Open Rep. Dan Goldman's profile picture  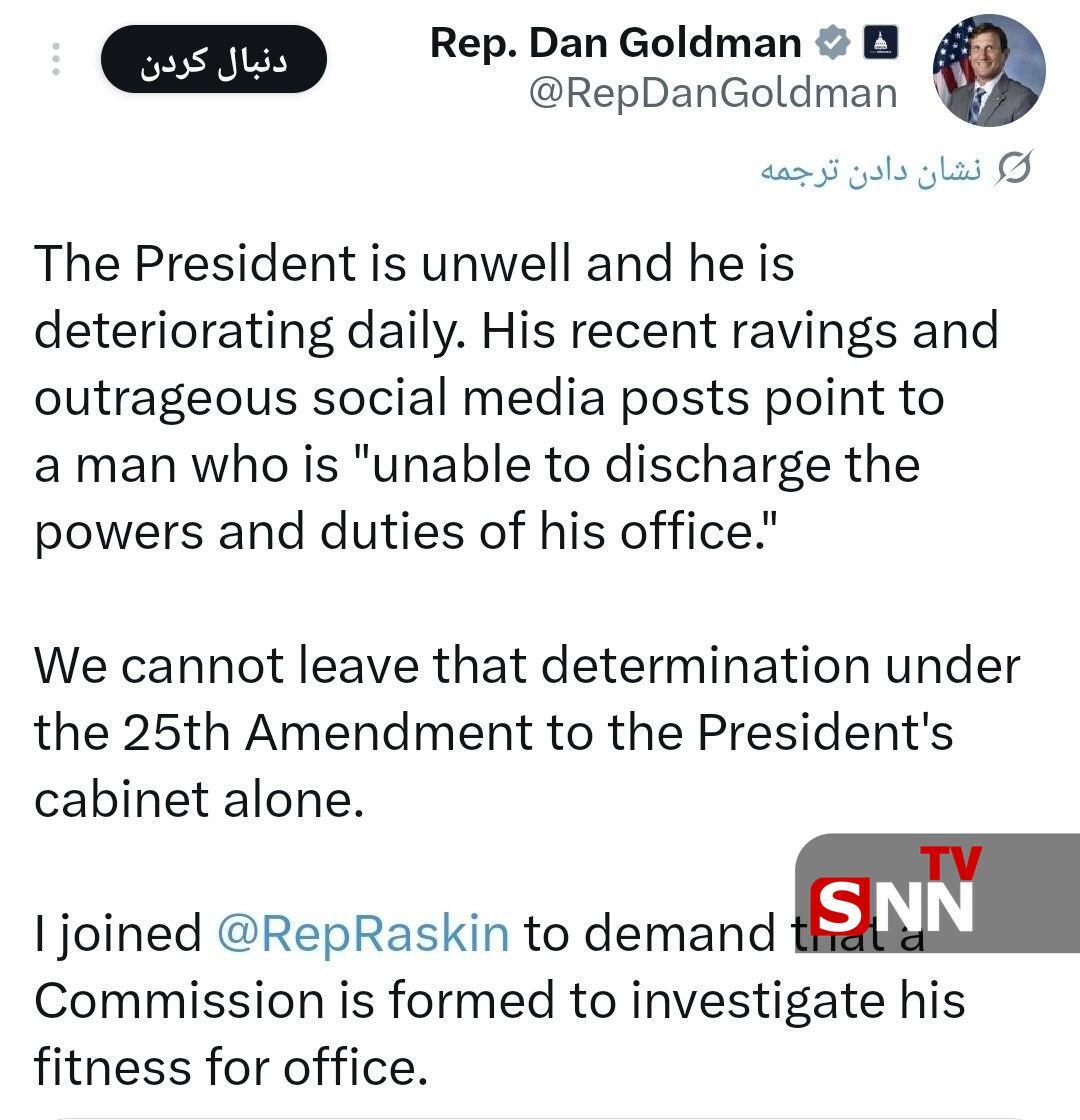point(988,70)
